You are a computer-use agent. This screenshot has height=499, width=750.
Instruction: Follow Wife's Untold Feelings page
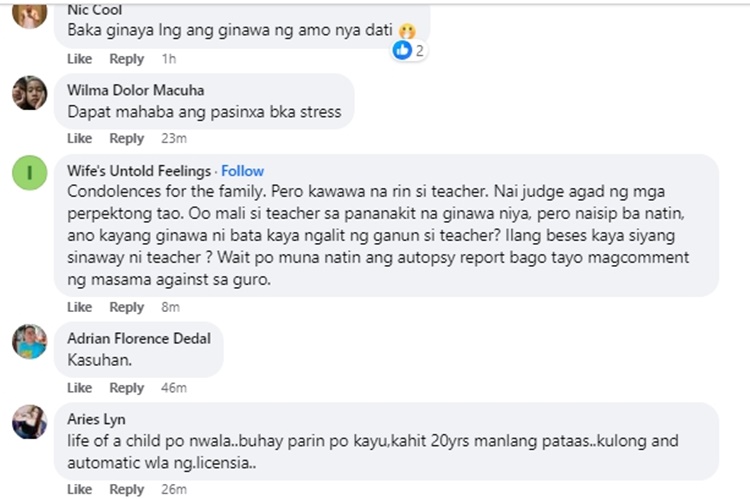pyautogui.click(x=242, y=171)
